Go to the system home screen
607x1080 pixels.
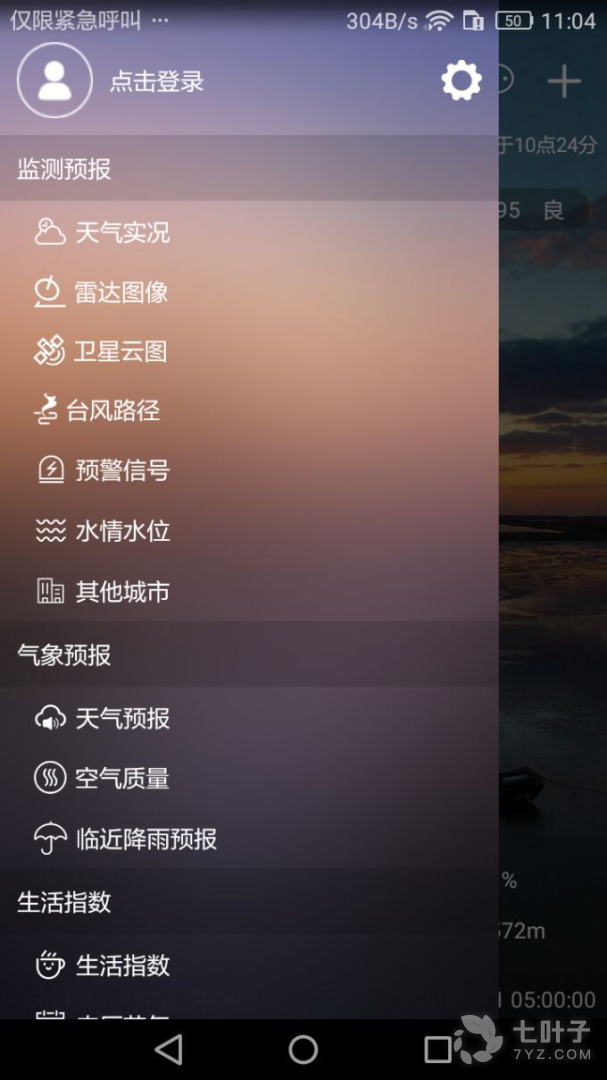coord(303,1049)
